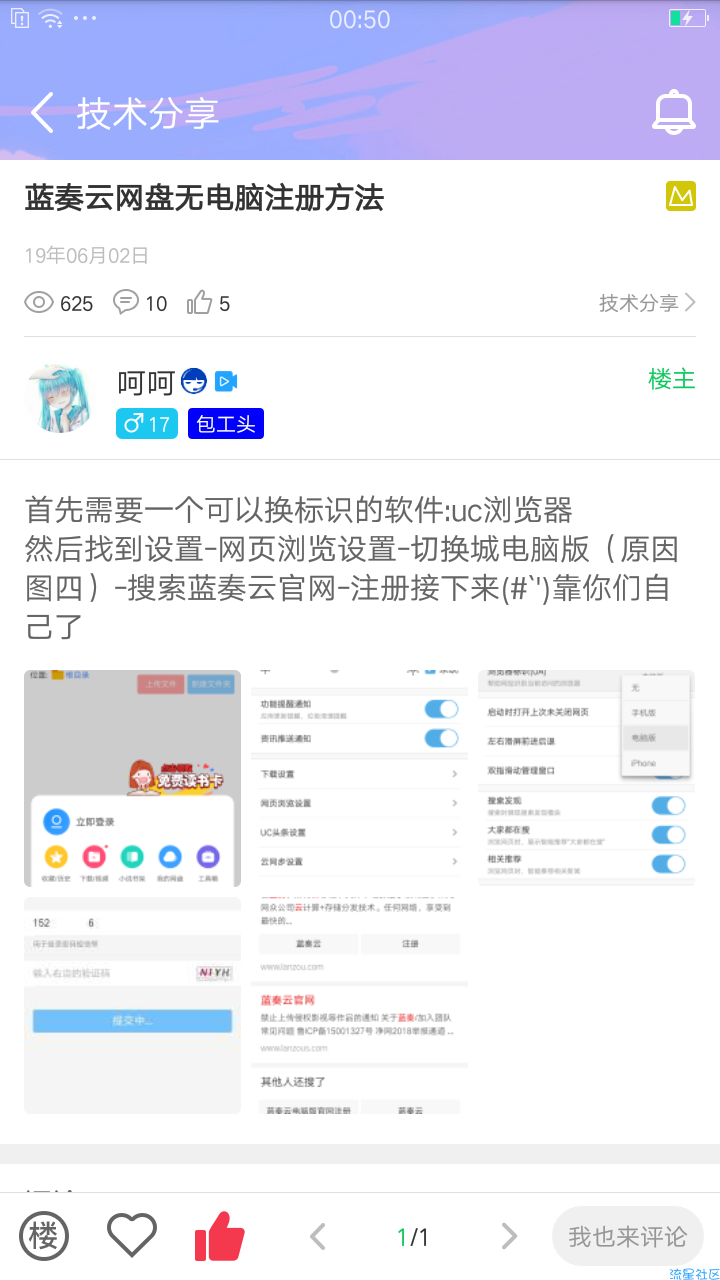
Task: Open the verification code screenshot image
Action: coord(132,1005)
